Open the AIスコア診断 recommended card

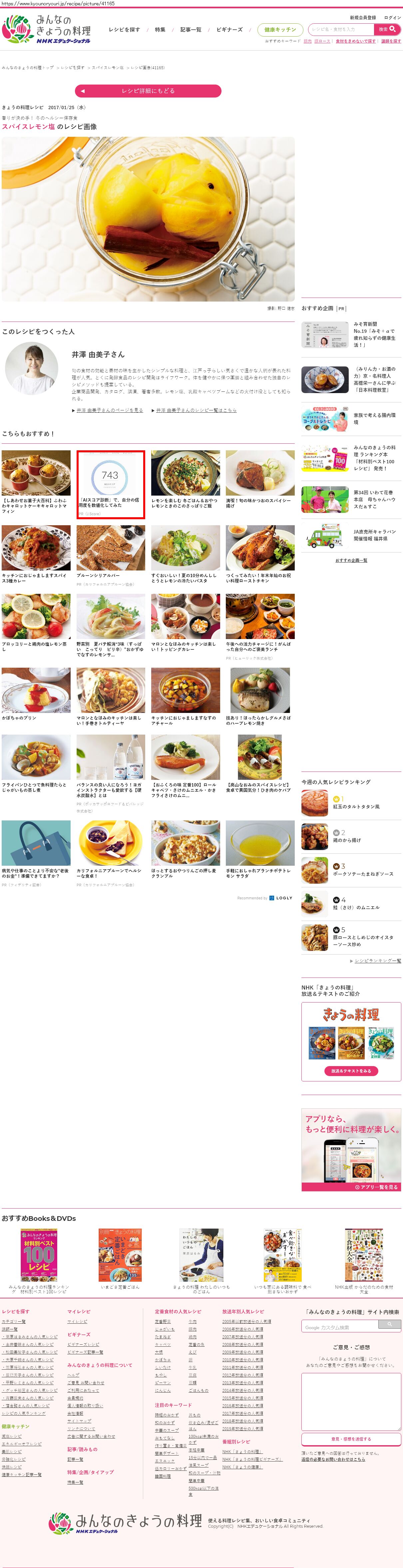tap(111, 484)
